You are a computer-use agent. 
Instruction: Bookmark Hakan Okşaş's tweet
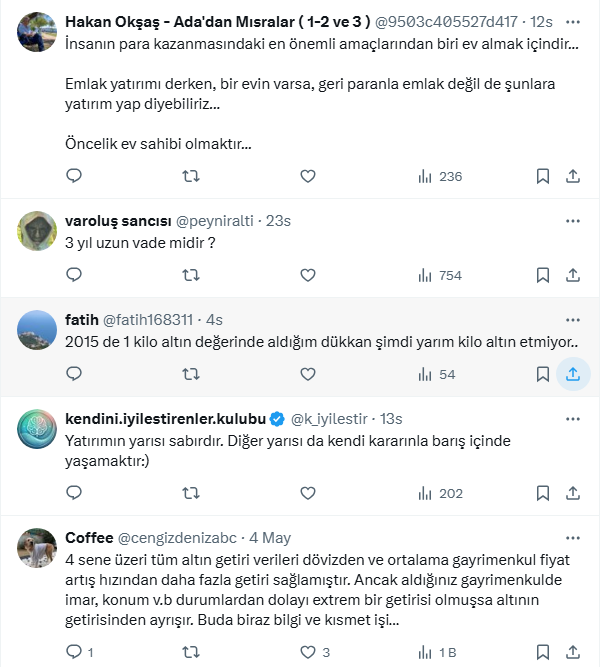[542, 176]
